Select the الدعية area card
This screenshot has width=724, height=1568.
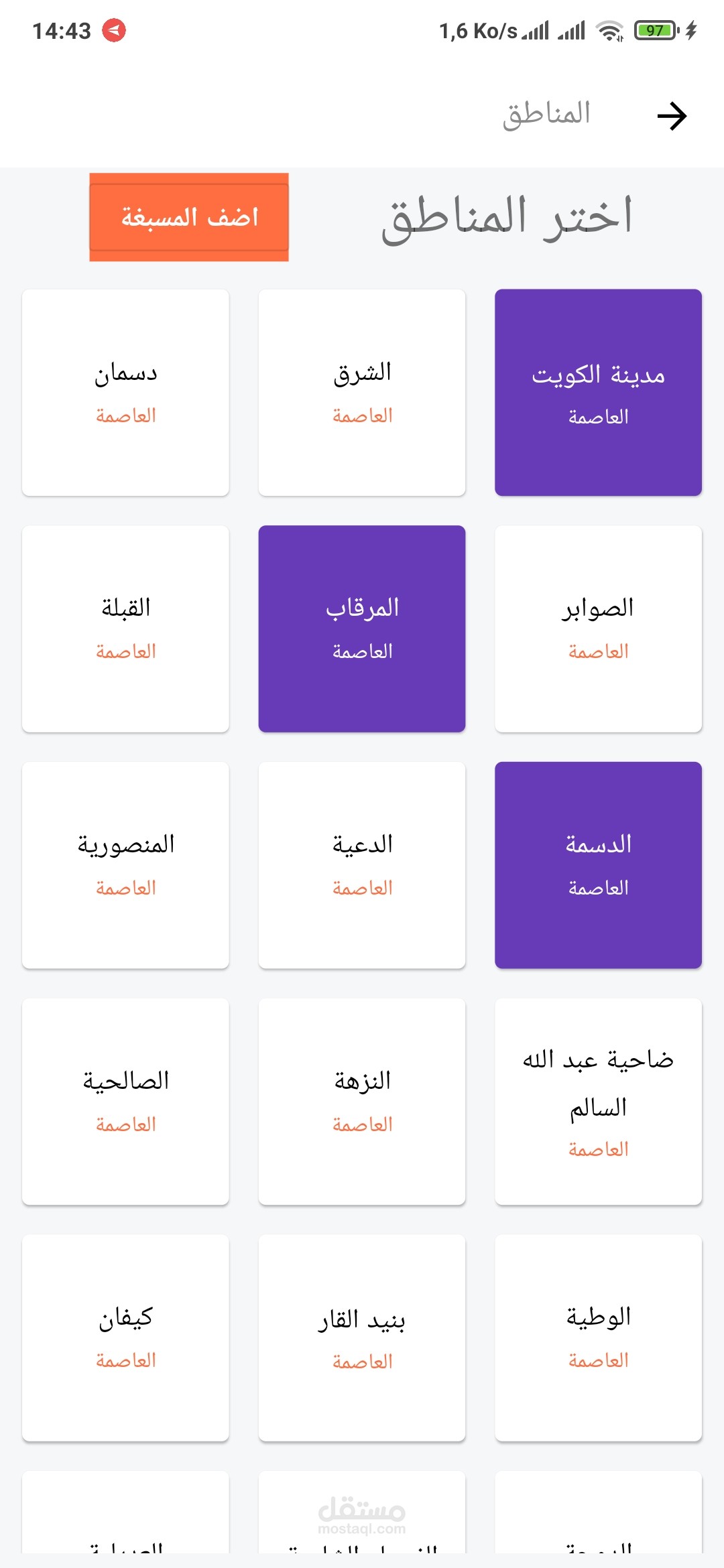[362, 865]
